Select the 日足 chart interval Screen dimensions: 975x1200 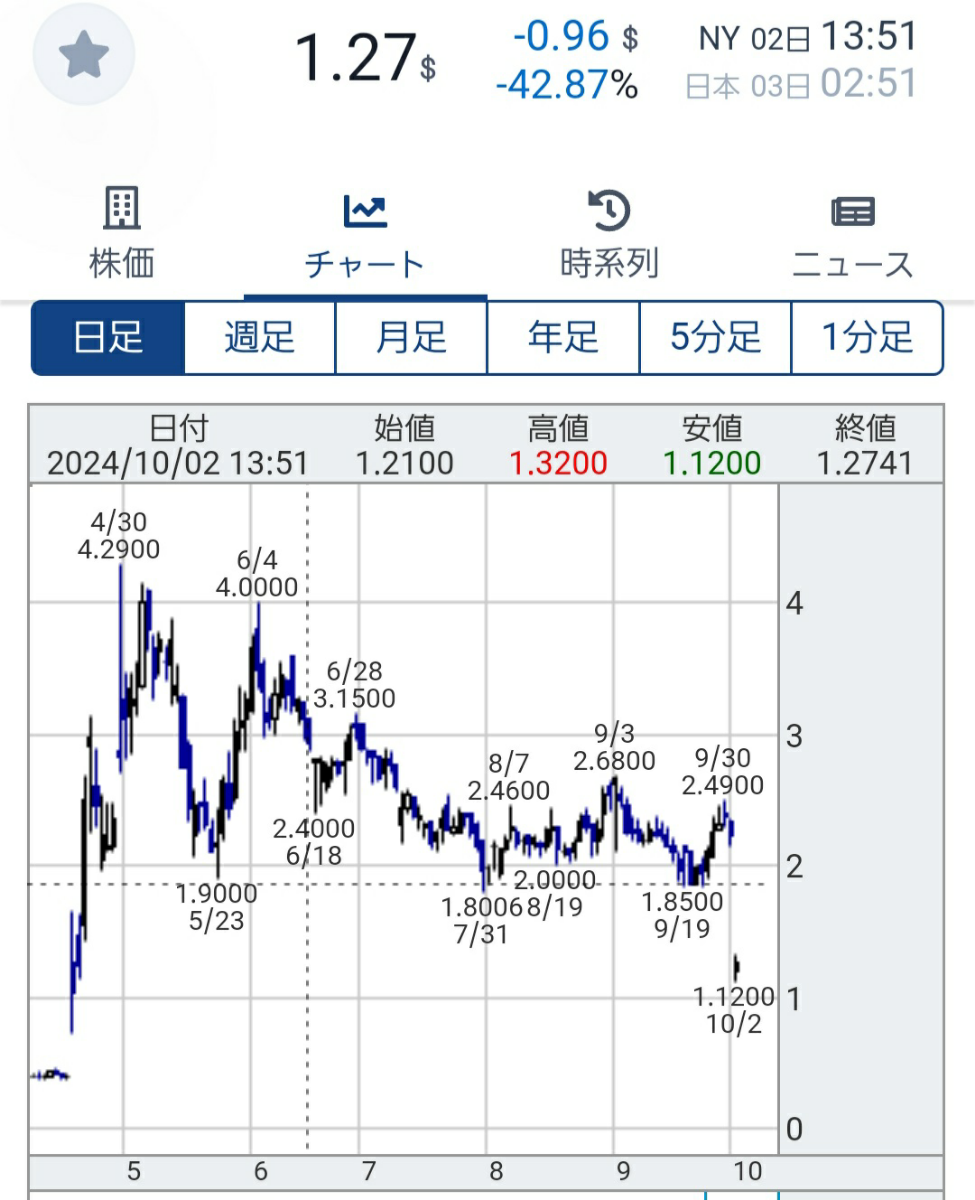coord(109,338)
